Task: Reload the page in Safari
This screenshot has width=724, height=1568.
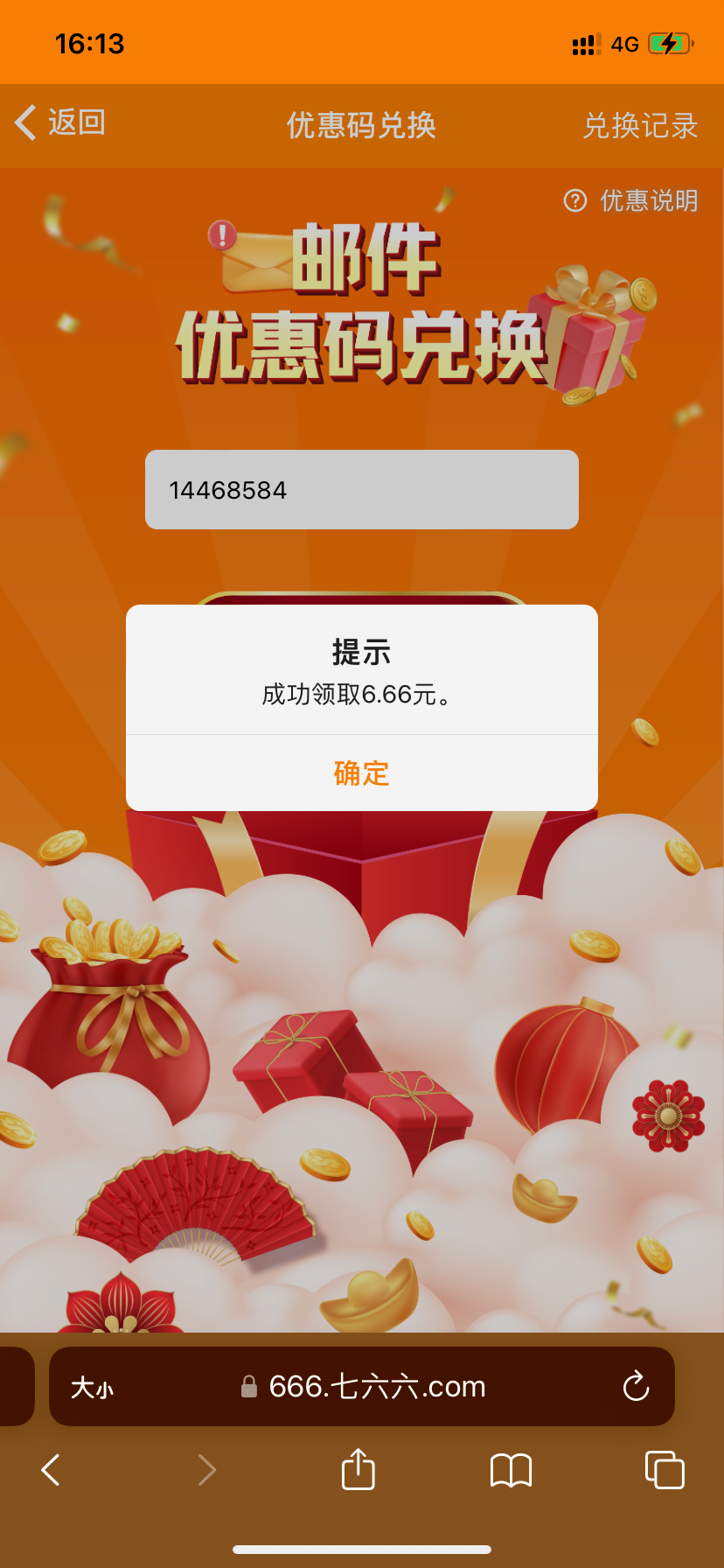Action: point(636,1387)
